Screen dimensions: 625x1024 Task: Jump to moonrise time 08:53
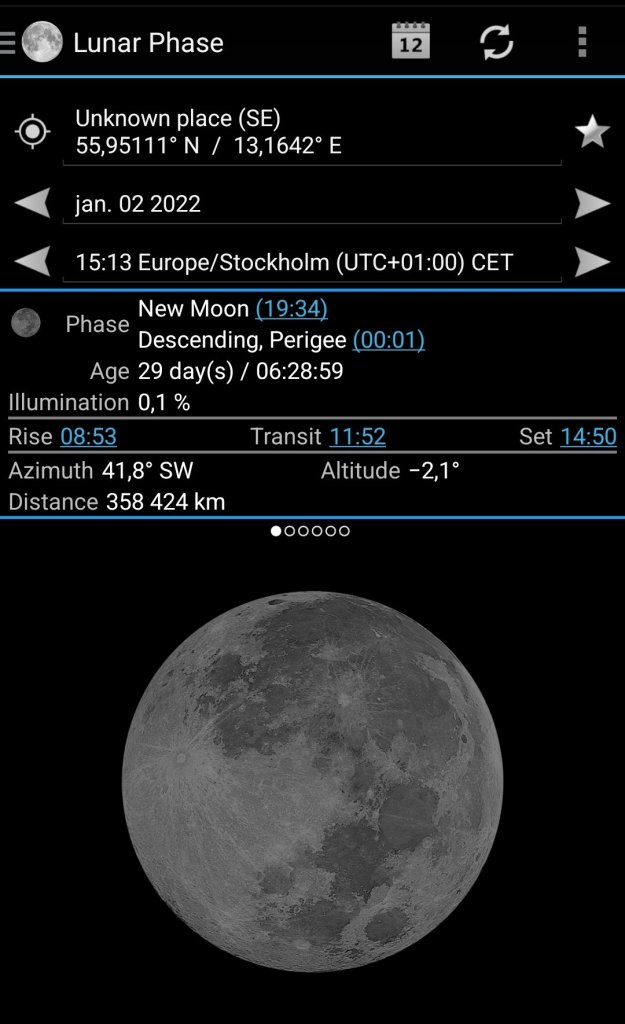point(88,436)
